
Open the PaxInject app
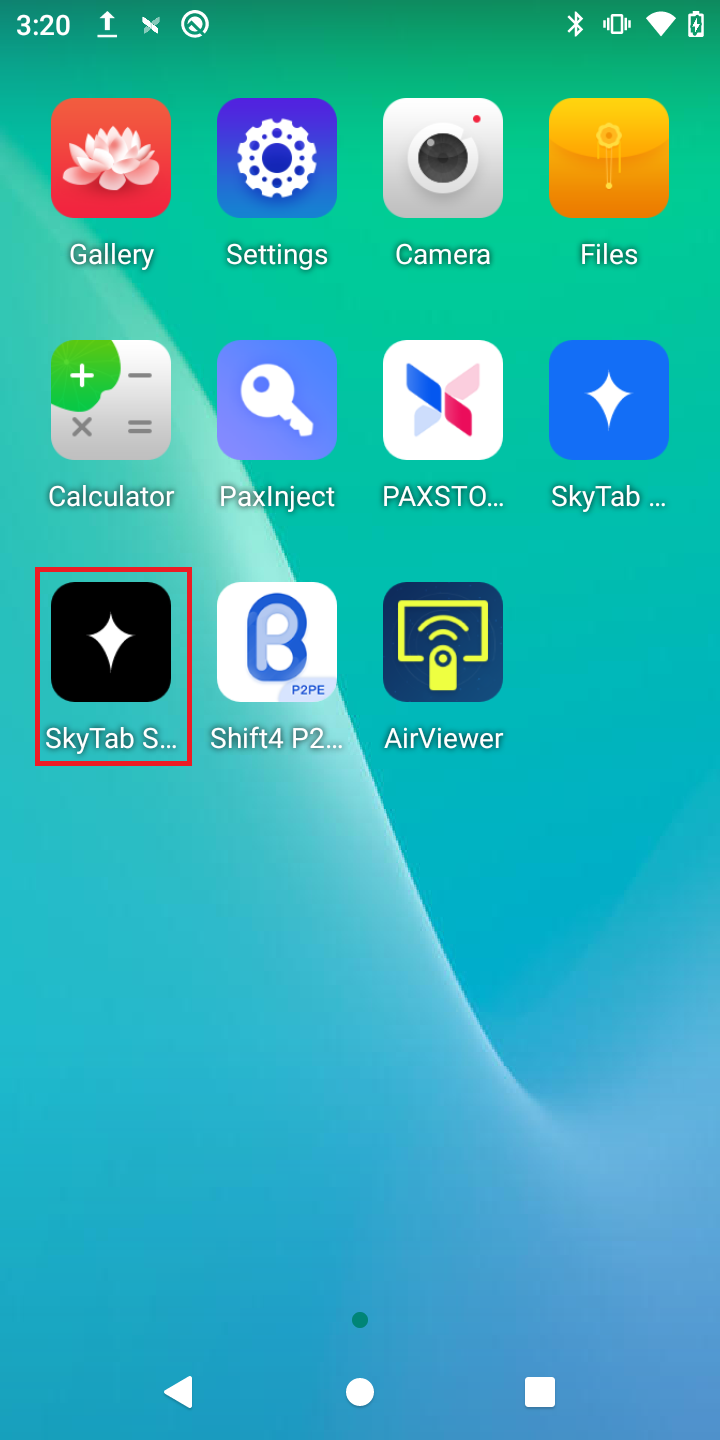[x=277, y=400]
